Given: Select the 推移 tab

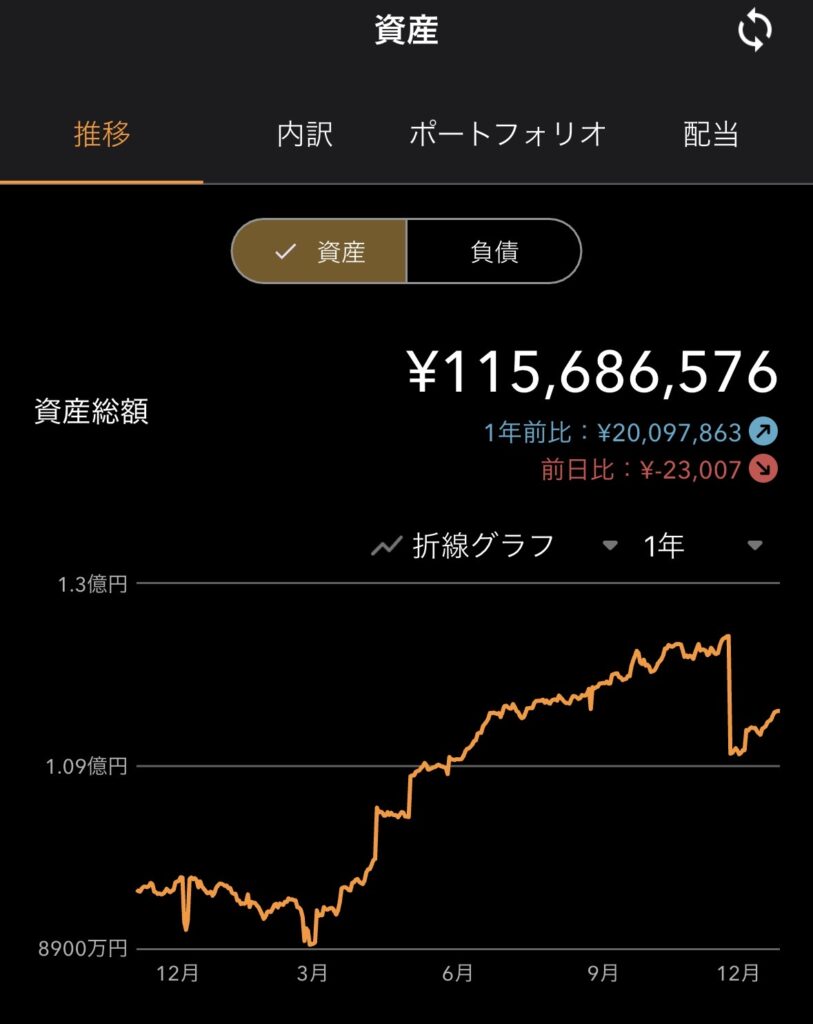Looking at the screenshot, I should [x=102, y=134].
